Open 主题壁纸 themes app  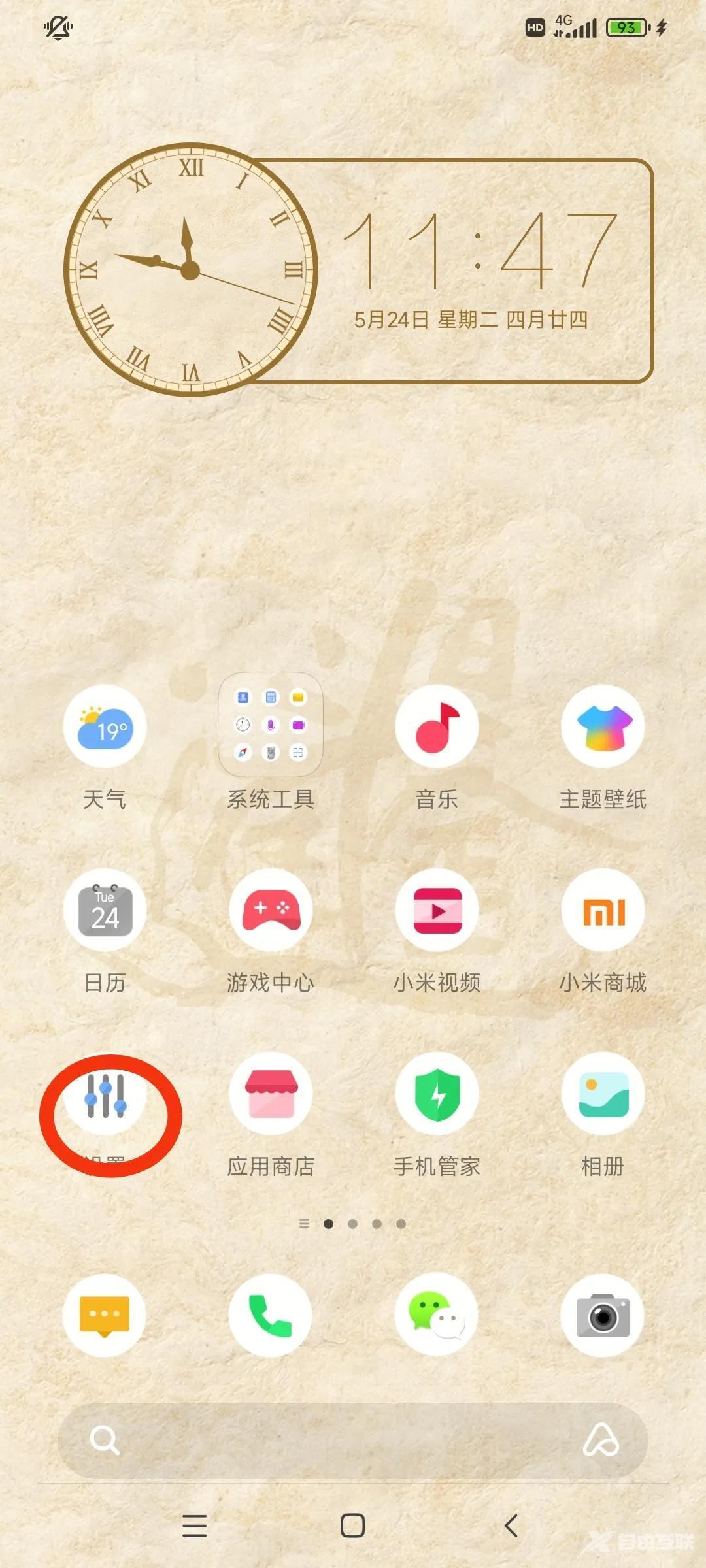coord(603,727)
